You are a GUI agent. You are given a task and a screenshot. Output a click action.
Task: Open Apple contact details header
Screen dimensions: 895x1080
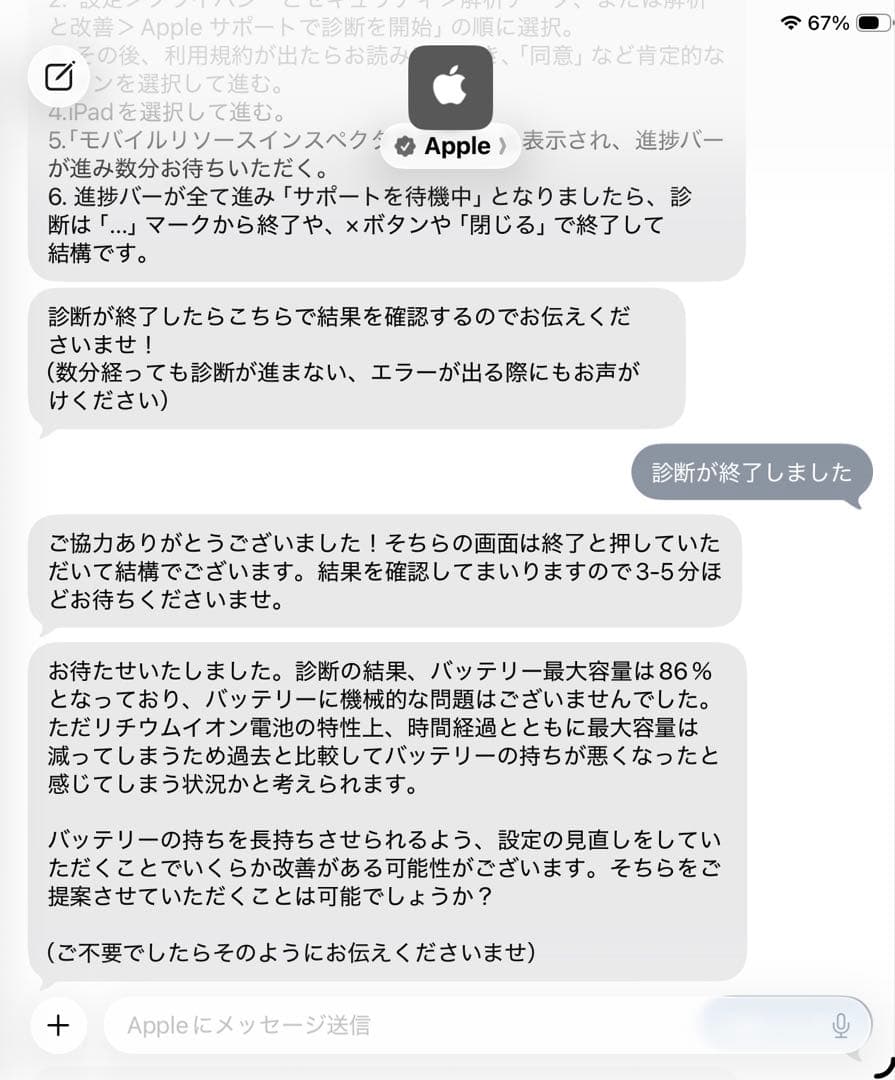[x=451, y=146]
